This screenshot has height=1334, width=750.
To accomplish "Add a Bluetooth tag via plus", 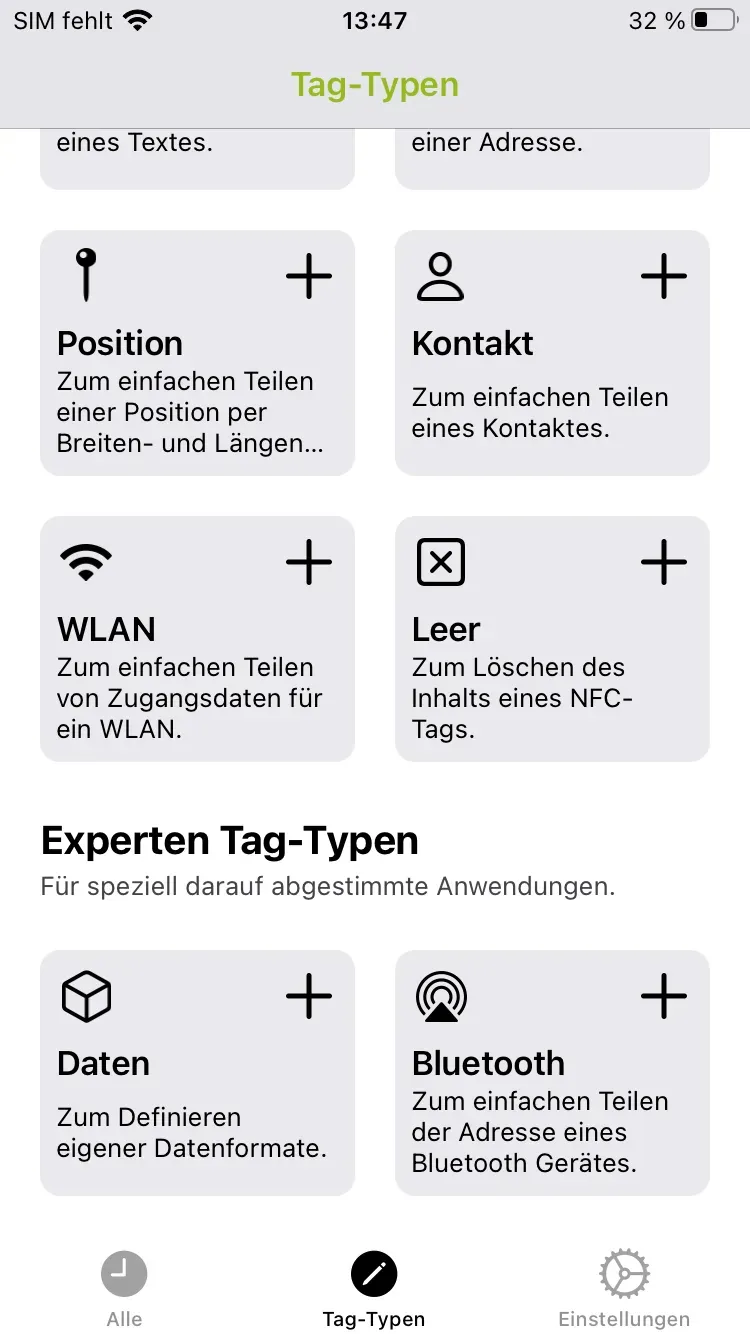I will click(x=663, y=996).
